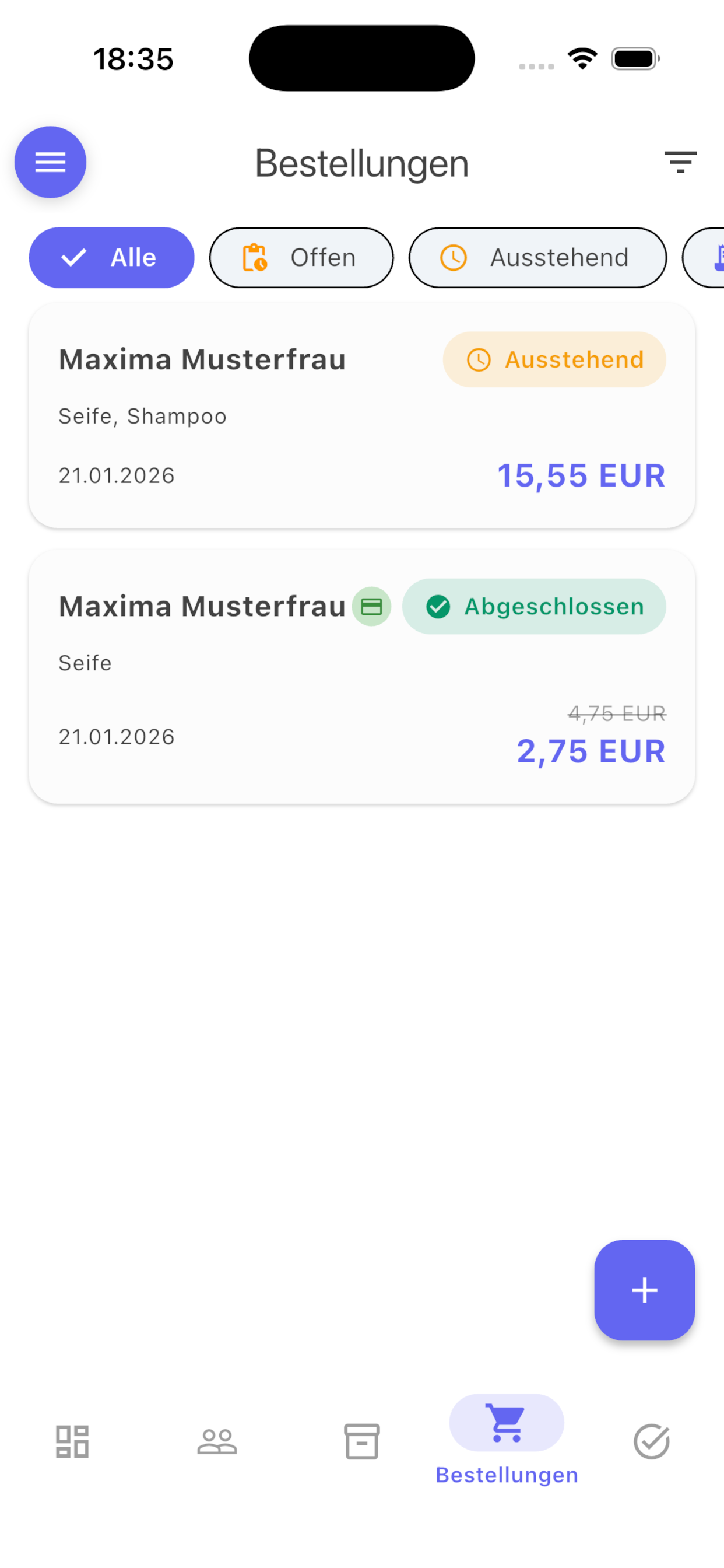Toggle the Ausstehend filter chip
This screenshot has height=1568, width=724.
point(537,257)
